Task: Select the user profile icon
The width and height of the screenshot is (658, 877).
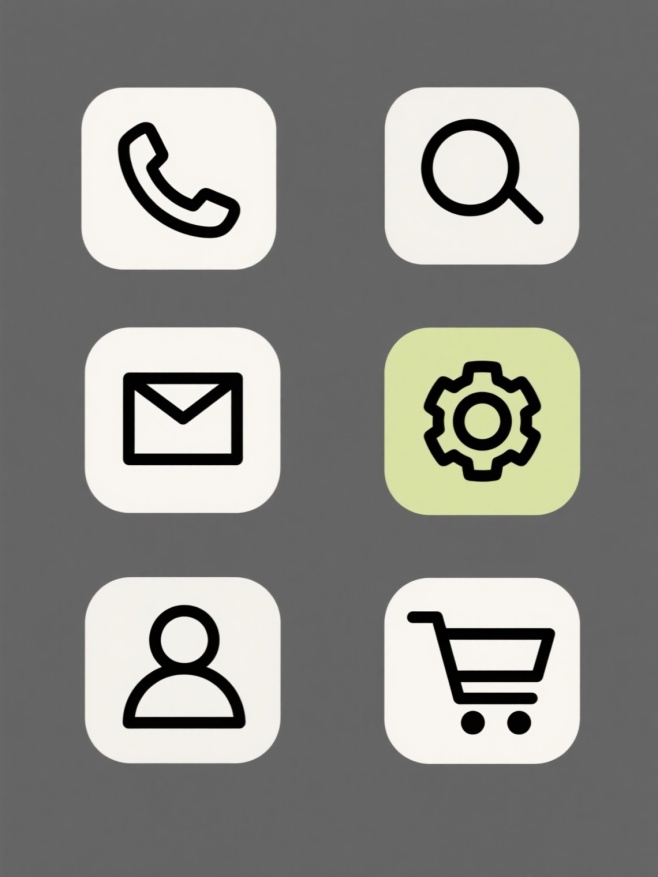Action: (182, 669)
